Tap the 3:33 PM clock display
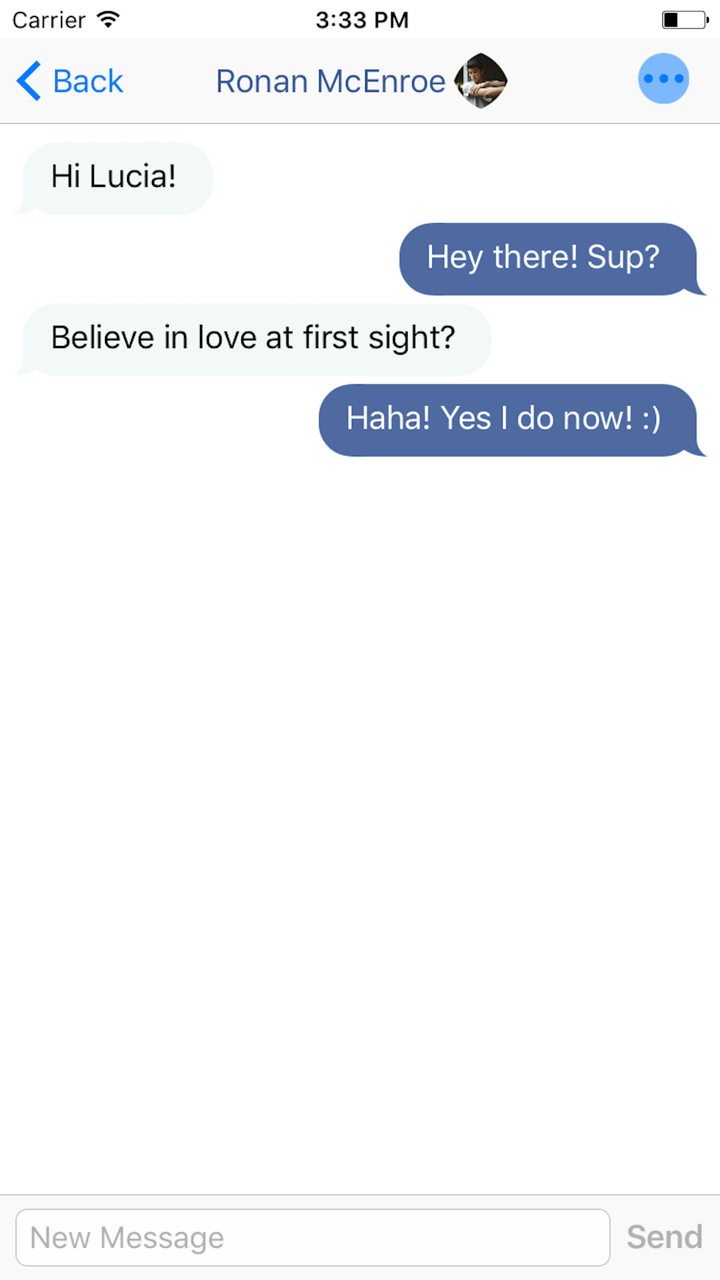 [362, 18]
